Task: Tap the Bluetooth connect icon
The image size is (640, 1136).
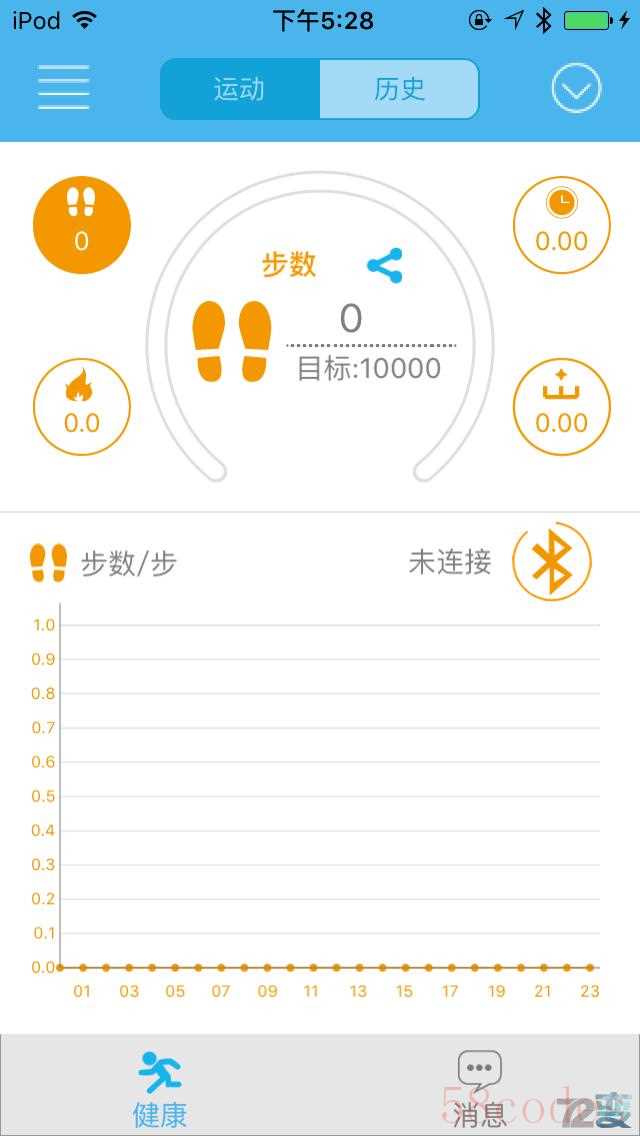Action: coord(552,561)
